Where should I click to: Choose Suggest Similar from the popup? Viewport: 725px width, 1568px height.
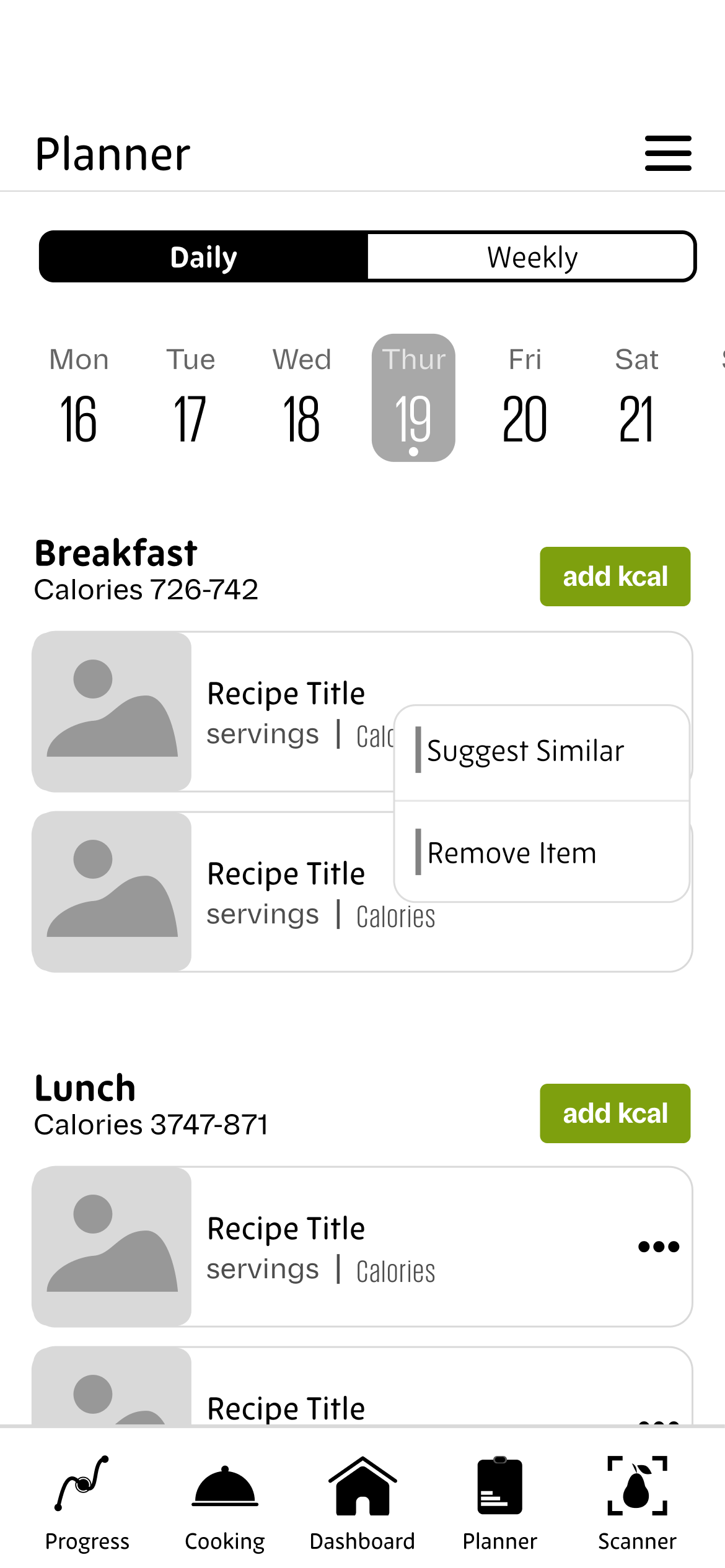point(525,751)
